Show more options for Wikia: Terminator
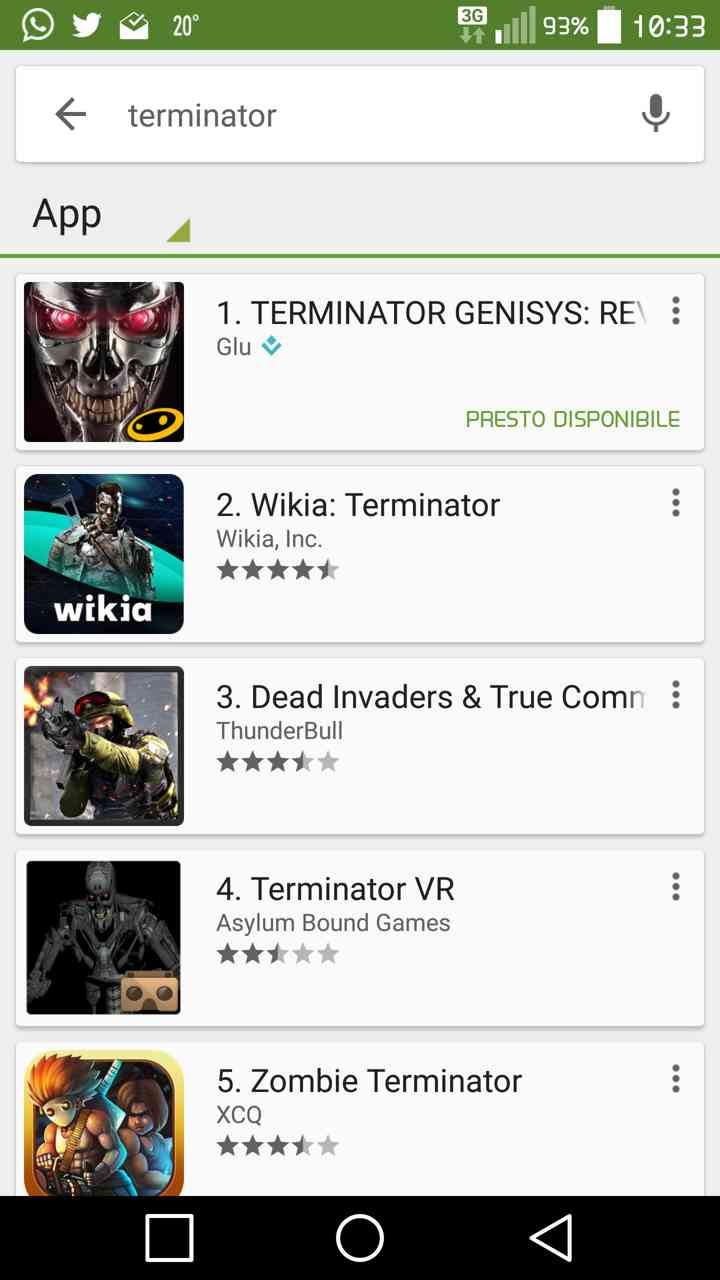The image size is (720, 1280). [676, 503]
